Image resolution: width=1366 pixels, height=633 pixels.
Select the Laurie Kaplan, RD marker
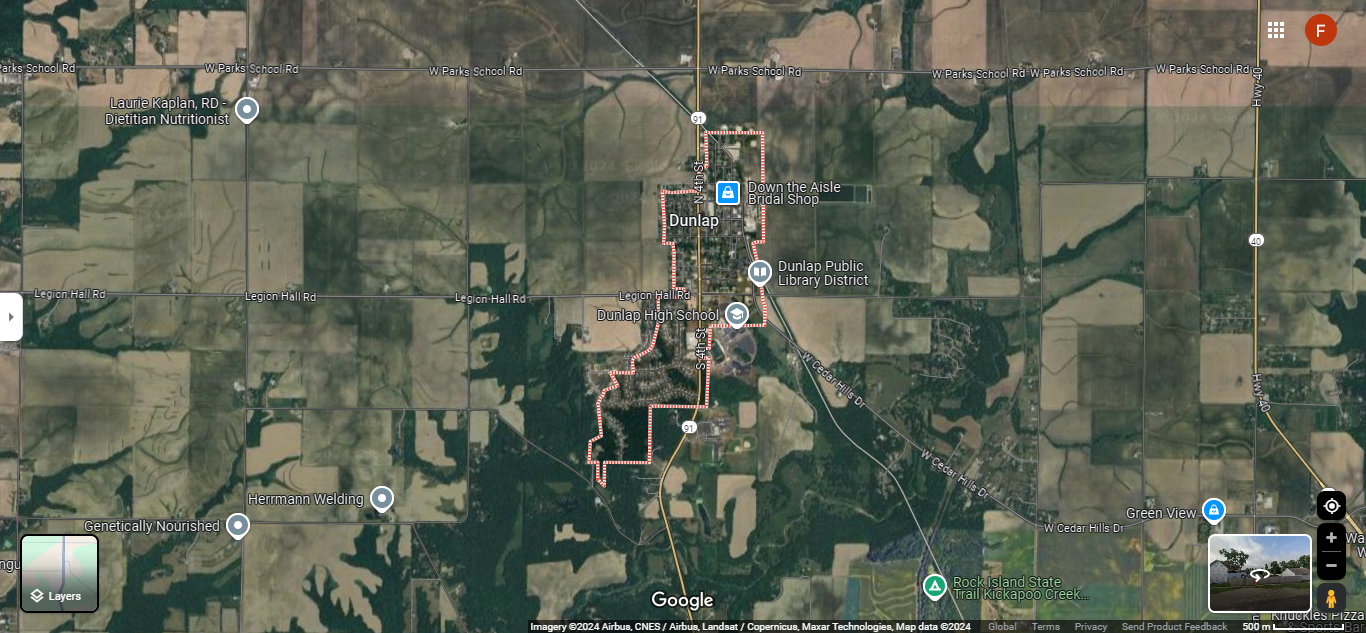pyautogui.click(x=247, y=109)
